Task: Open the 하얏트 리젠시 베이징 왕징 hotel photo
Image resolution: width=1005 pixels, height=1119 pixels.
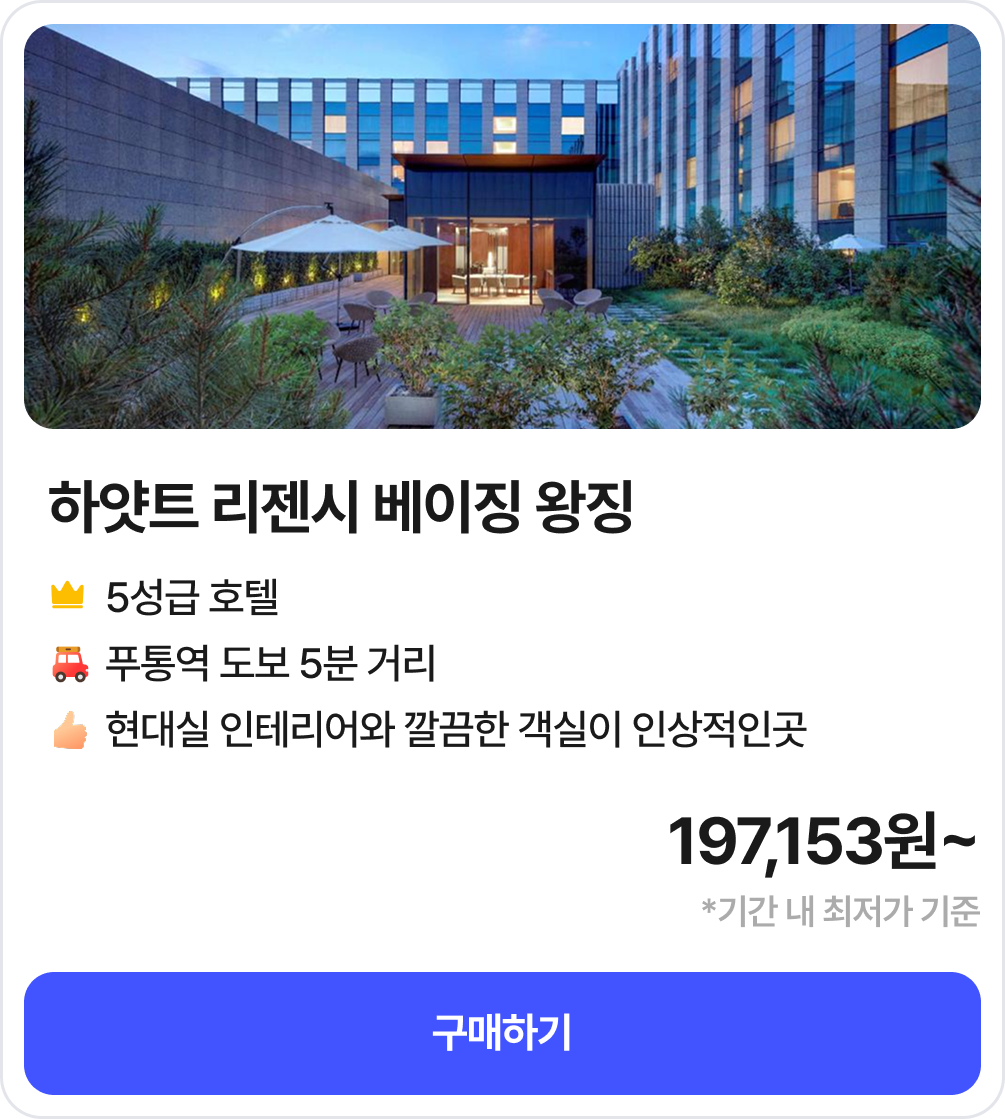Action: pos(502,227)
